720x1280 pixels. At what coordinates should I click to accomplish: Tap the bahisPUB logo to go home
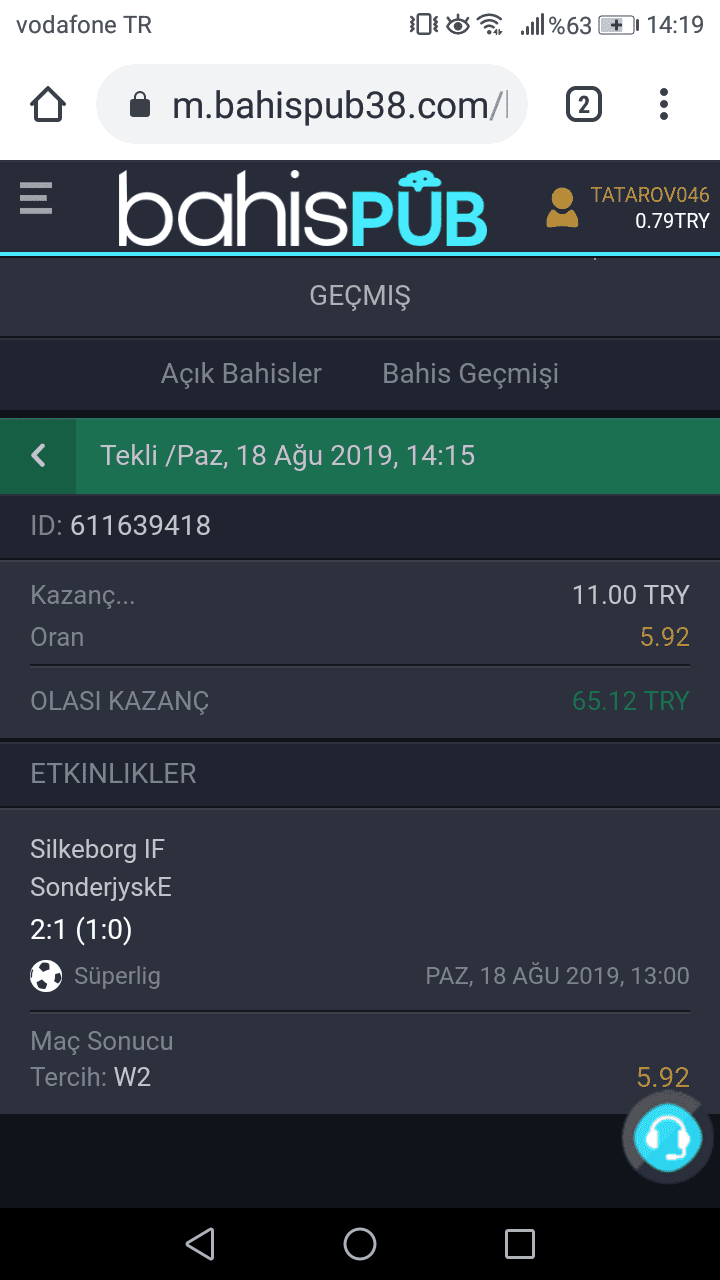coord(303,208)
